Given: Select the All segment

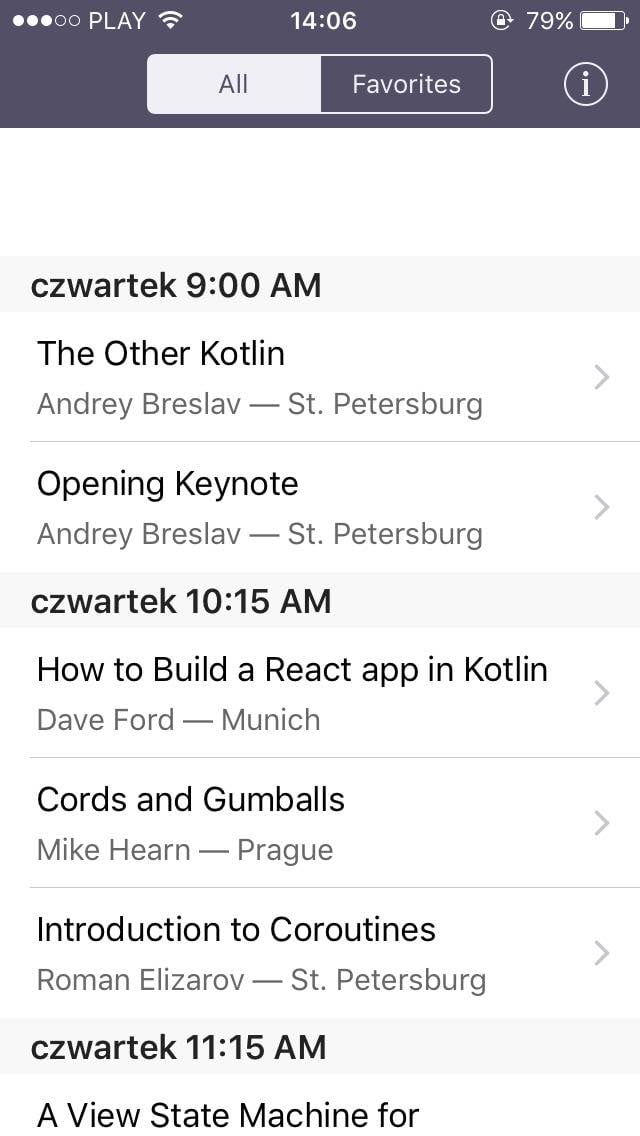Looking at the screenshot, I should (233, 84).
